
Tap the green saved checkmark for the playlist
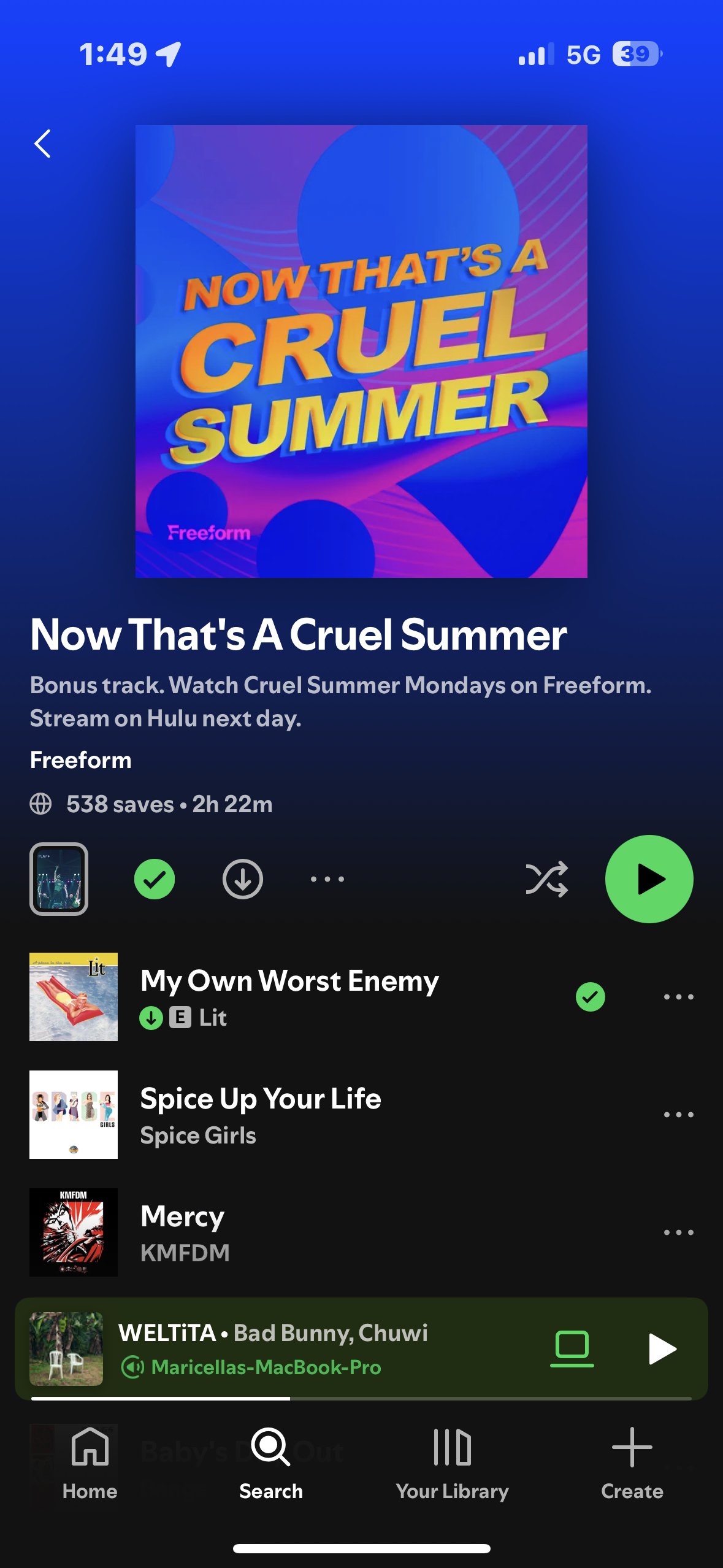point(155,878)
